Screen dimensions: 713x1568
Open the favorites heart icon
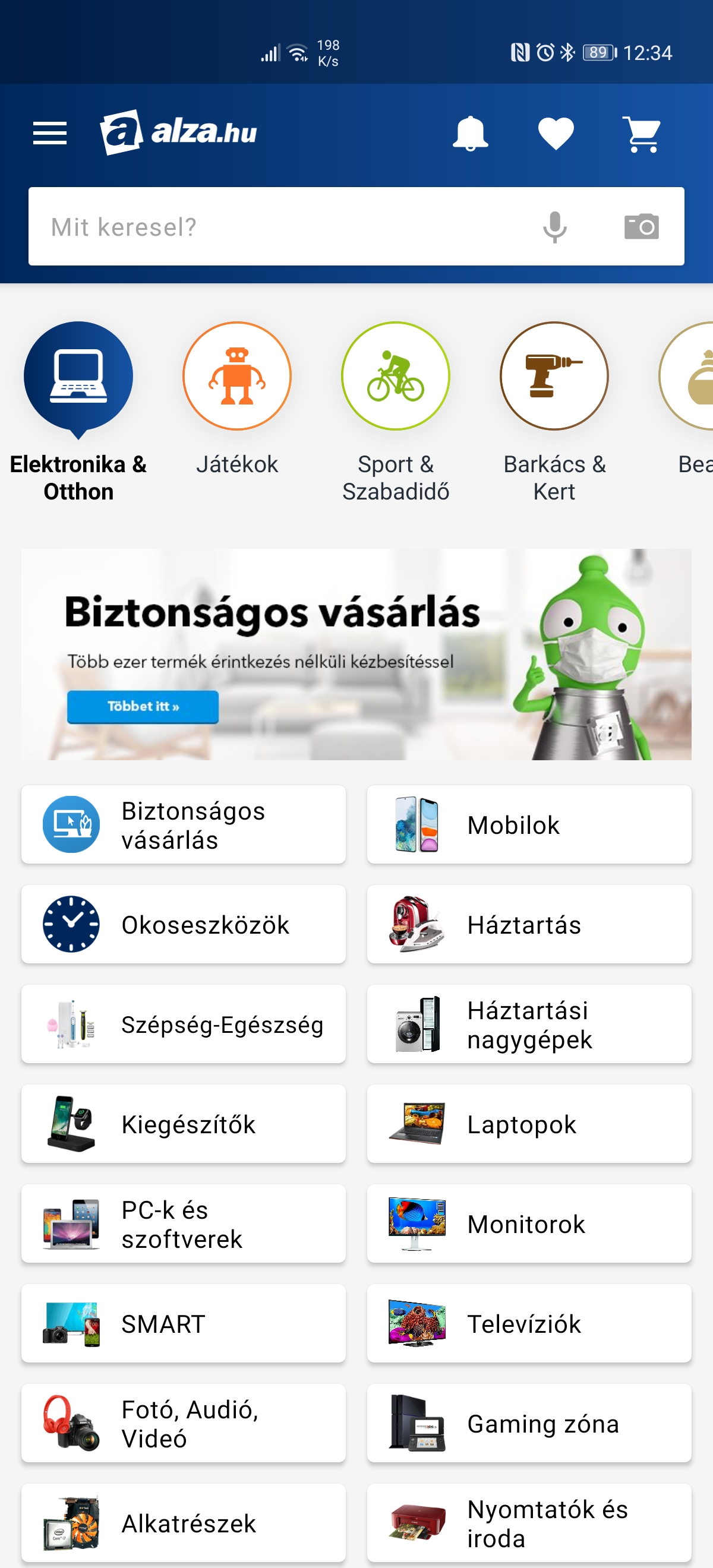point(556,133)
